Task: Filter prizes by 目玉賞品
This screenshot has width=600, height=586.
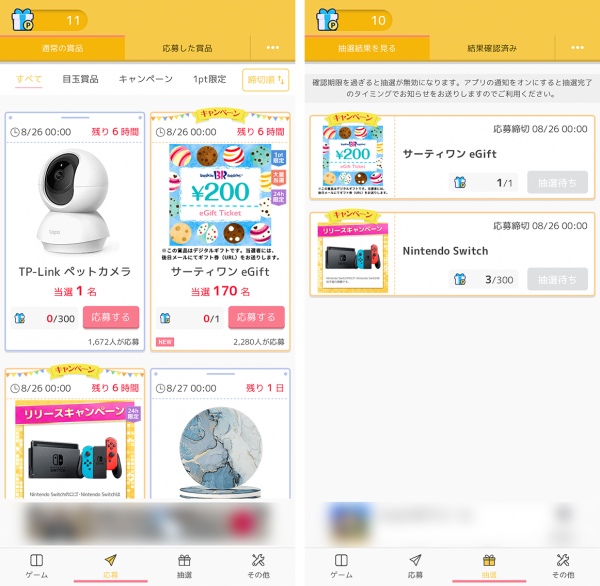Action: [80, 79]
